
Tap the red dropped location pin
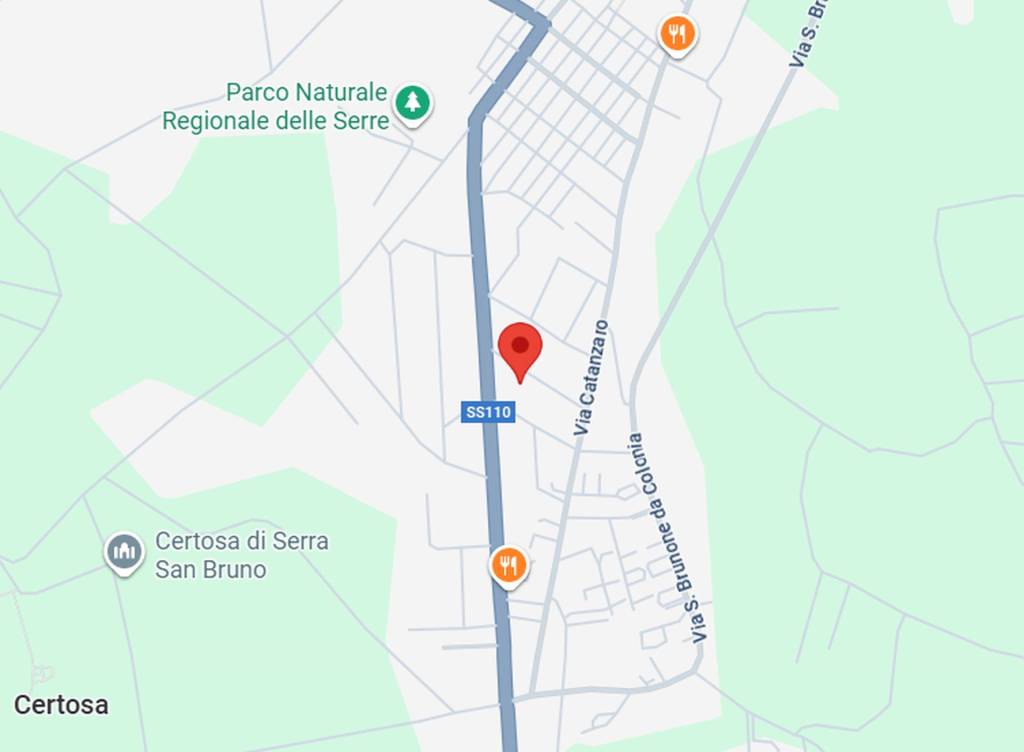[520, 349]
